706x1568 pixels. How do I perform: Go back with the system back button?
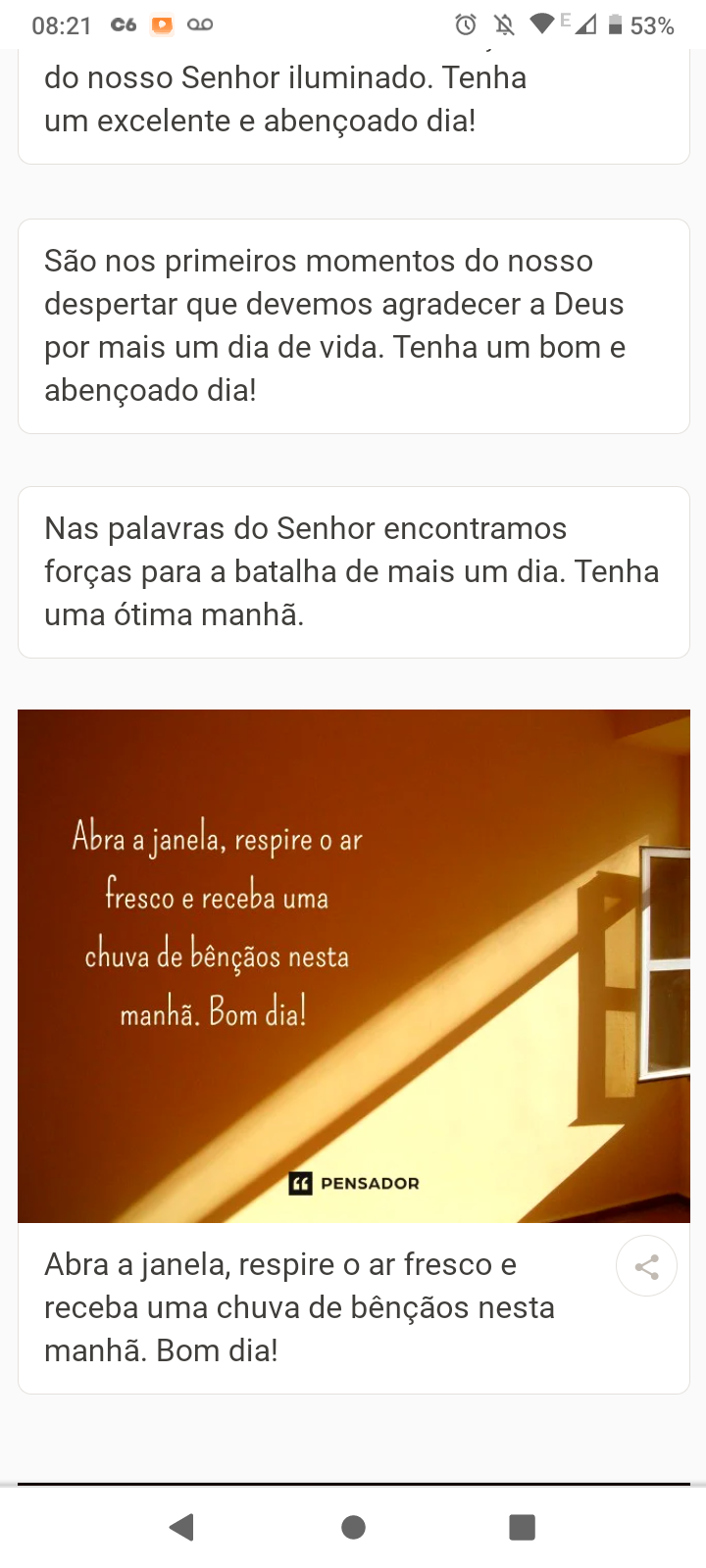[181, 1527]
